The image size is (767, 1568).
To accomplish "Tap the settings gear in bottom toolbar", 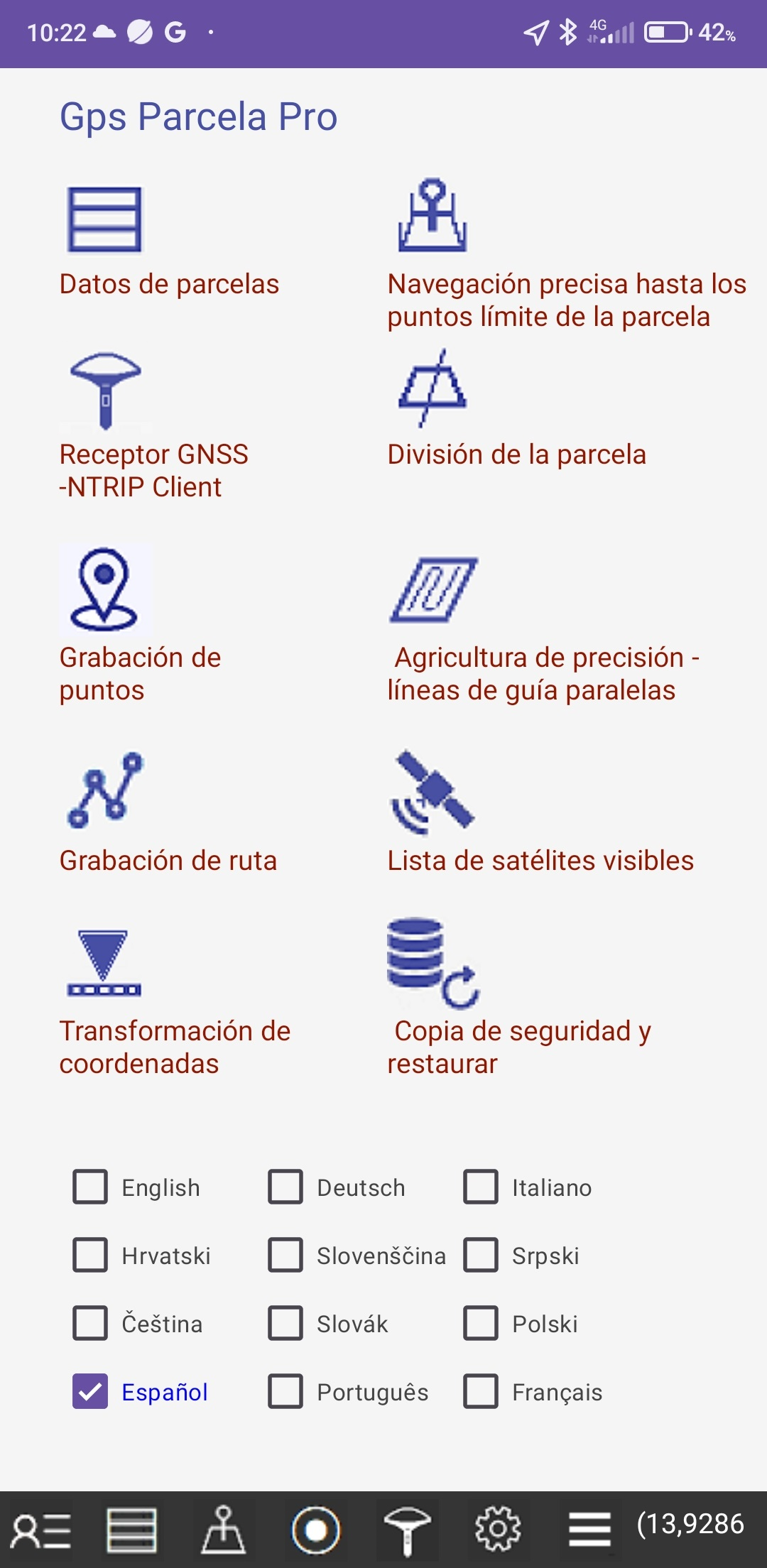I will [498, 1529].
